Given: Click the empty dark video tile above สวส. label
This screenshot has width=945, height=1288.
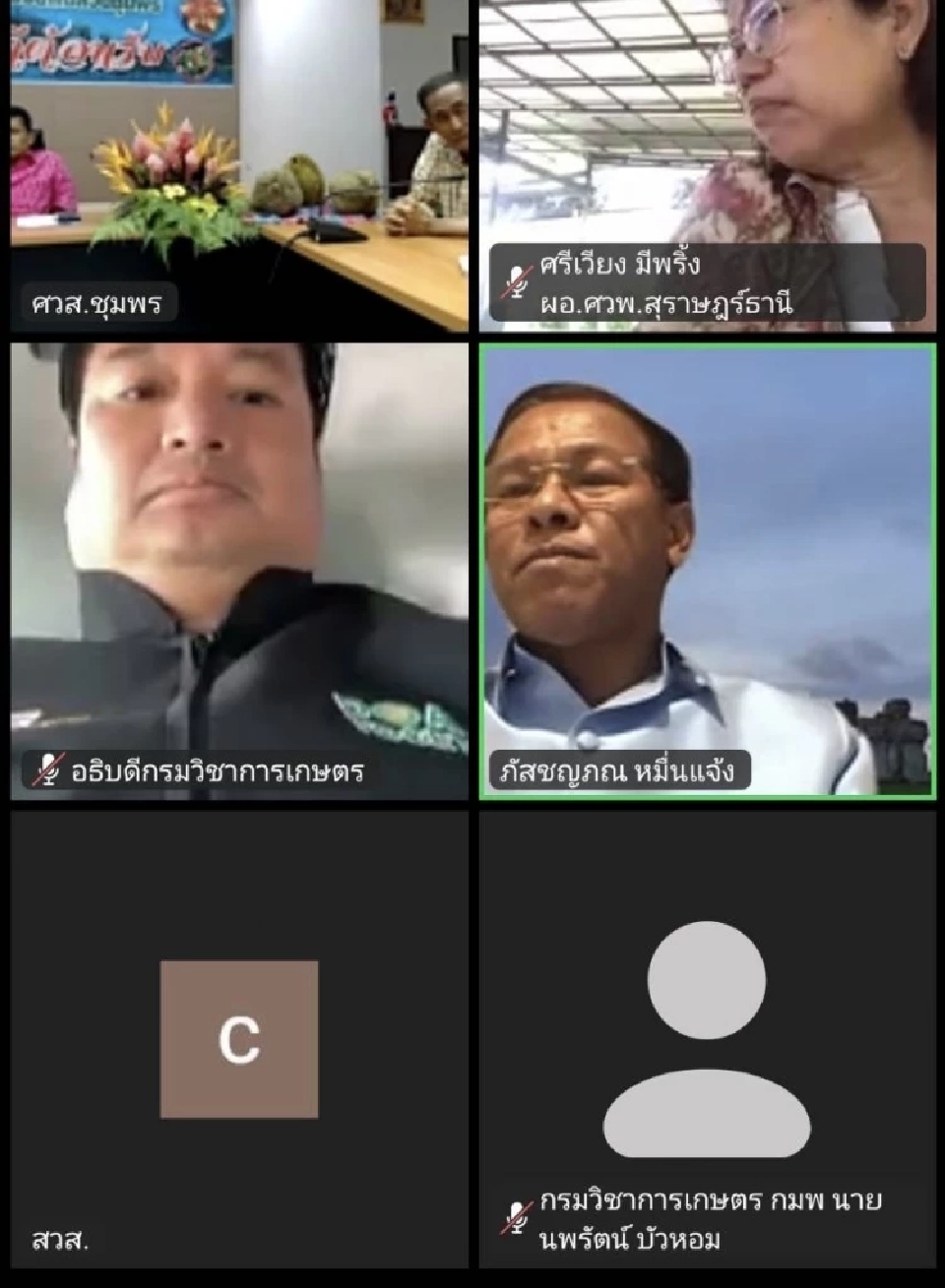Looking at the screenshot, I should pyautogui.click(x=236, y=905).
